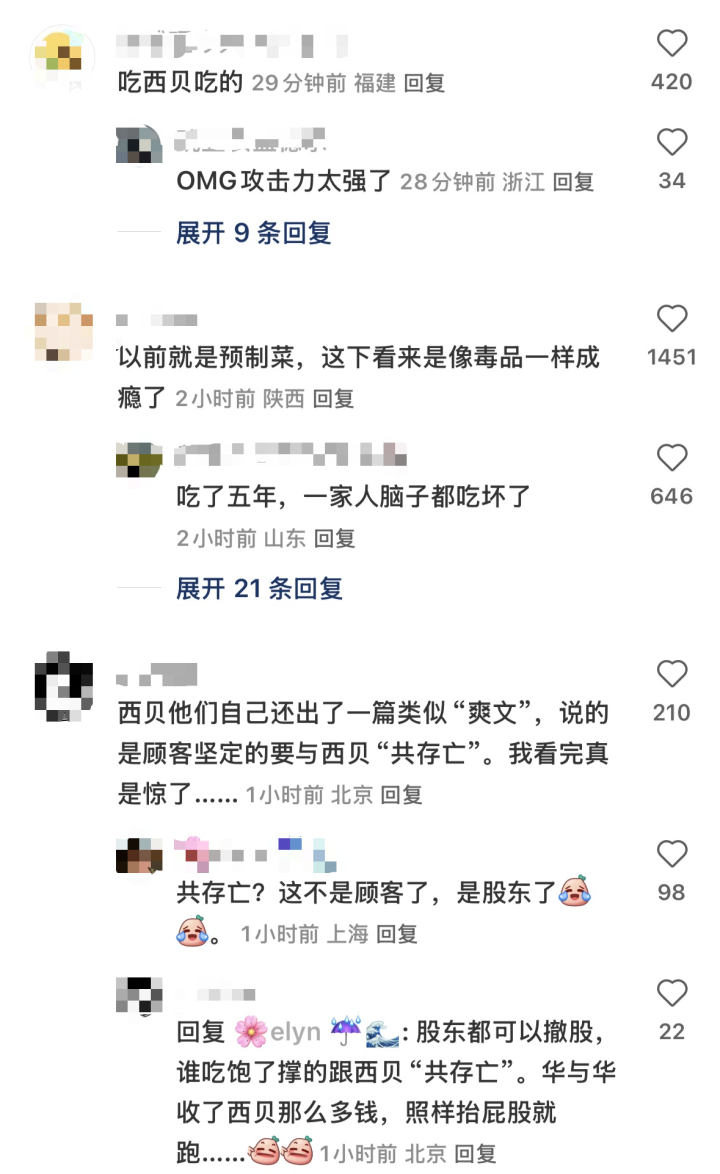Like the comment "吃西贝吃的"
The width and height of the screenshot is (720, 1174).
pos(671,44)
